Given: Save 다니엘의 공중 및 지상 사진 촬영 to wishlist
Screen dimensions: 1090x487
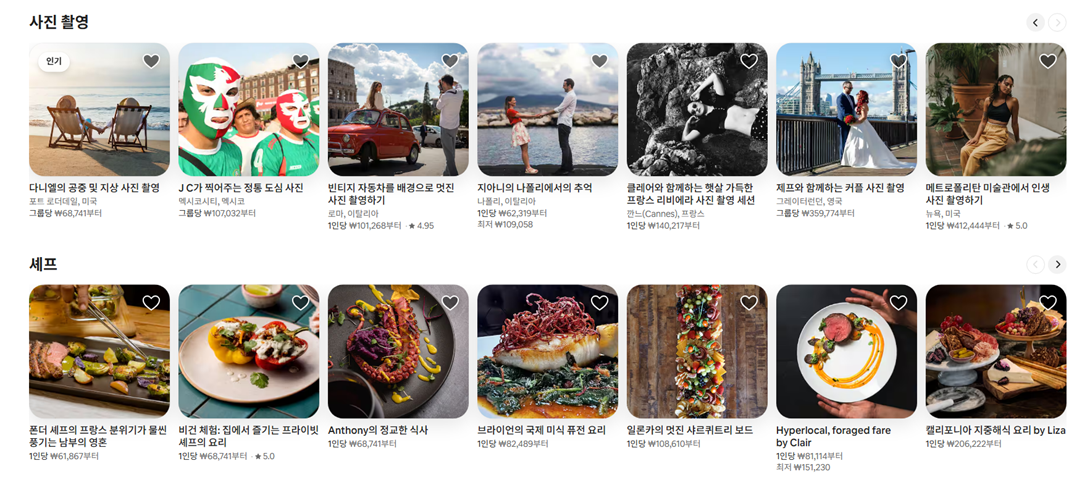Looking at the screenshot, I should (x=151, y=61).
